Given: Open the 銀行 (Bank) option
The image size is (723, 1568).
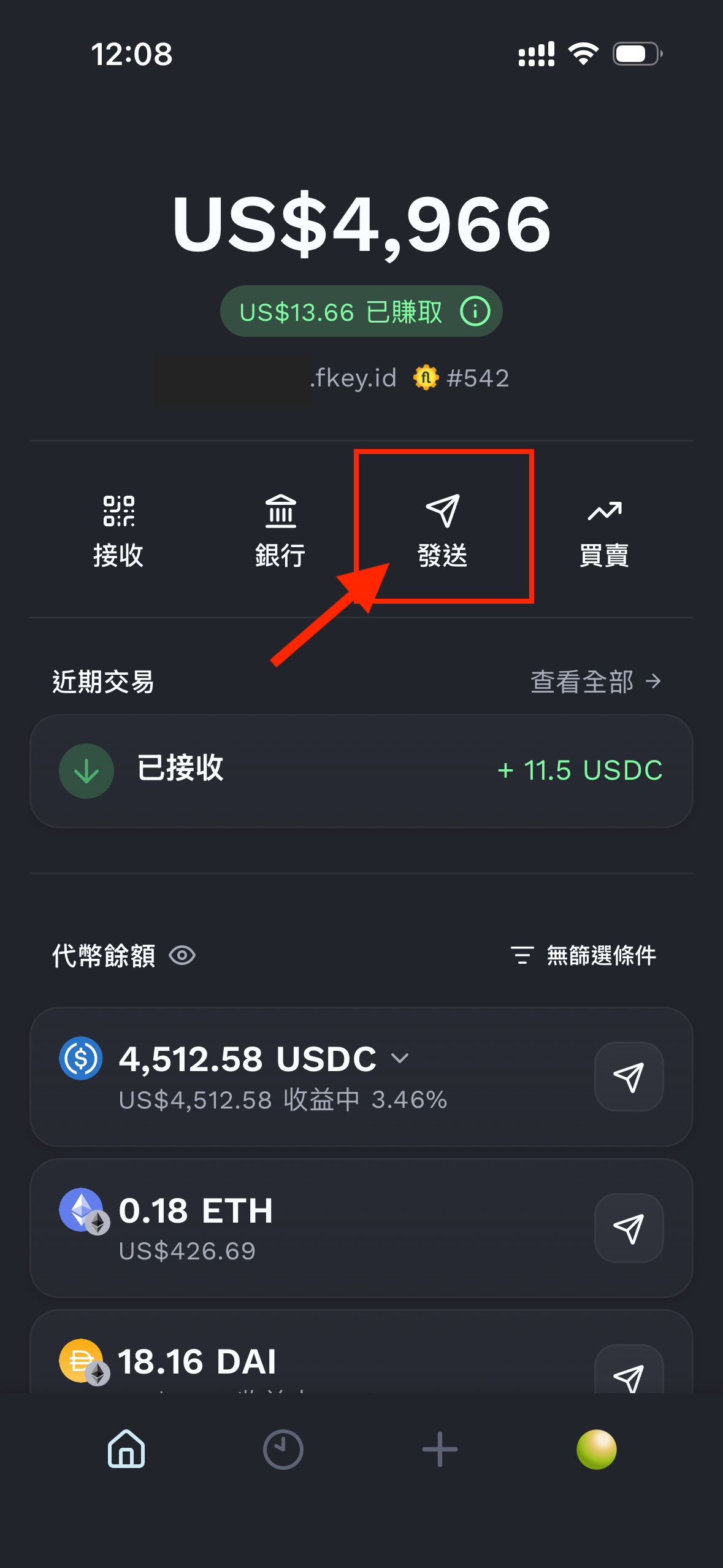Looking at the screenshot, I should click(x=280, y=531).
